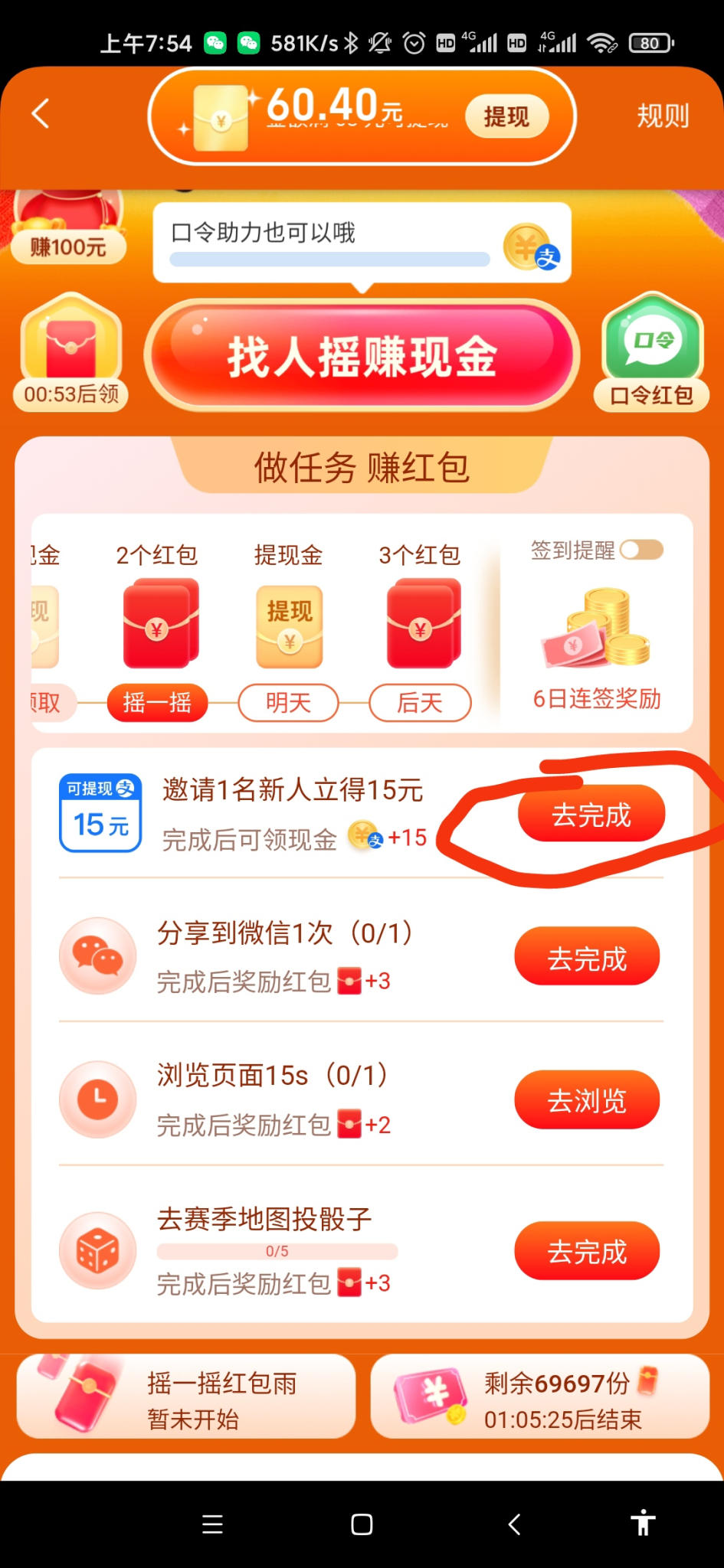Open the 剩余69697份 countdown card
The width and height of the screenshot is (724, 1568).
click(x=540, y=1396)
